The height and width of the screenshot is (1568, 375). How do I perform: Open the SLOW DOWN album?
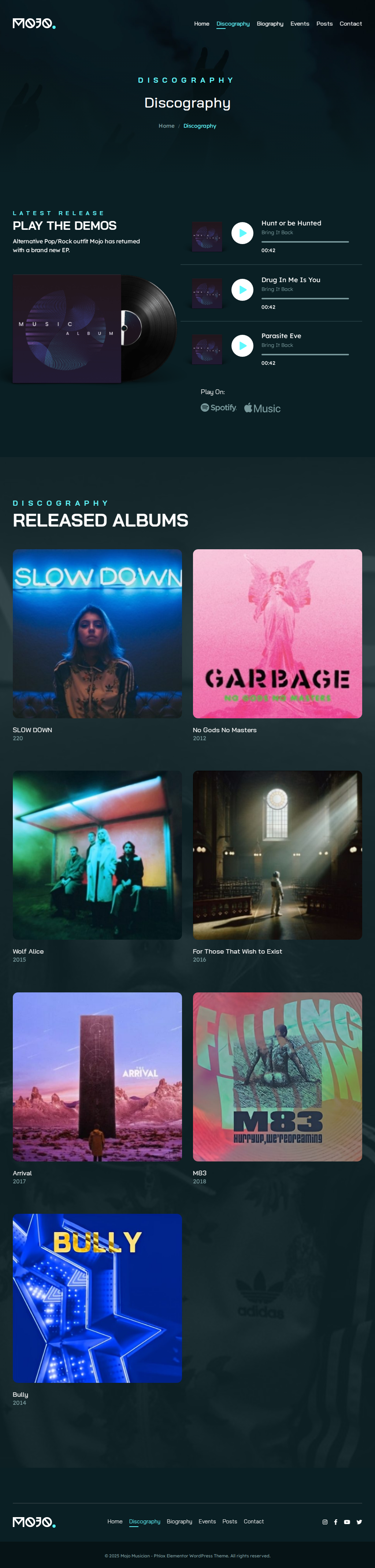(97, 634)
